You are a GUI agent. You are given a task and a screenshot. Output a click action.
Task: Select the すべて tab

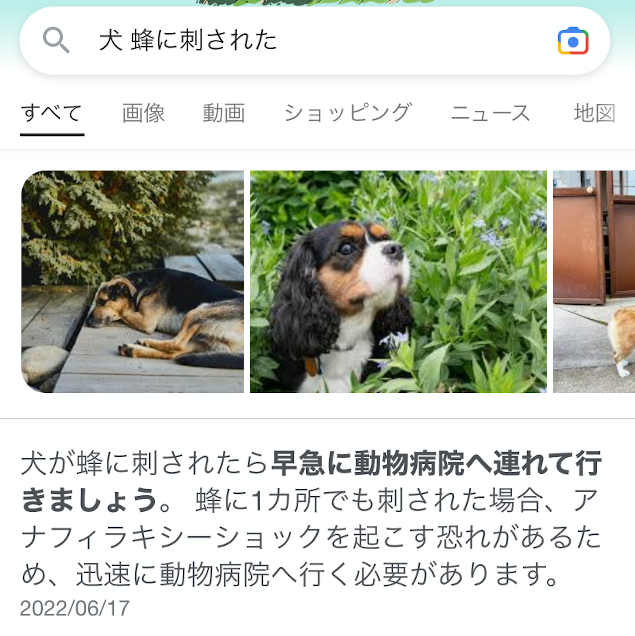51,113
